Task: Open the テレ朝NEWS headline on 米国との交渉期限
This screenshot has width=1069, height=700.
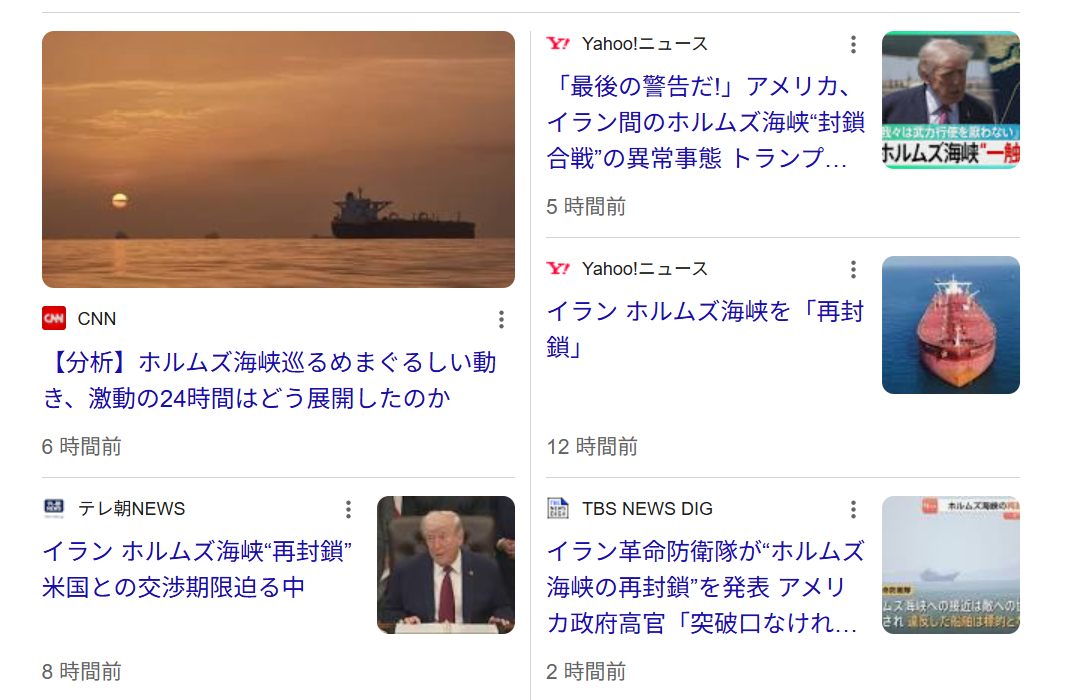Action: point(198,569)
